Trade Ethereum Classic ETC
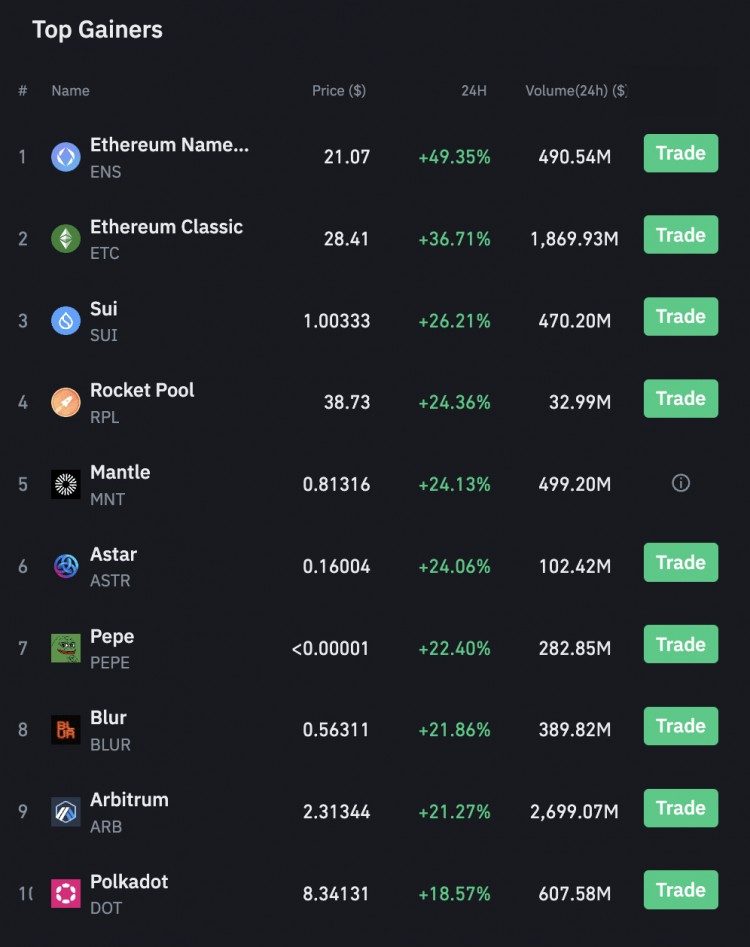 tap(680, 235)
